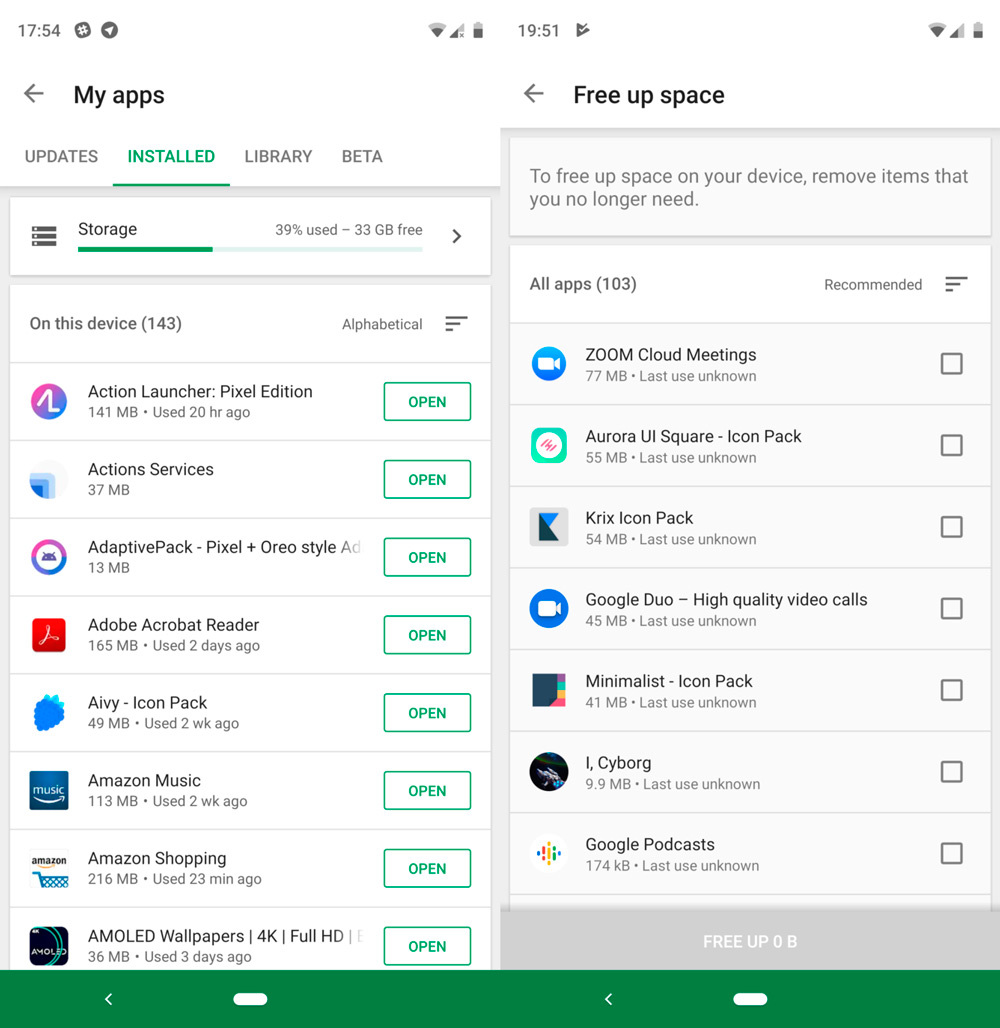The width and height of the screenshot is (1000, 1028).
Task: Open Action Launcher: Pixel Edition
Action: [427, 402]
